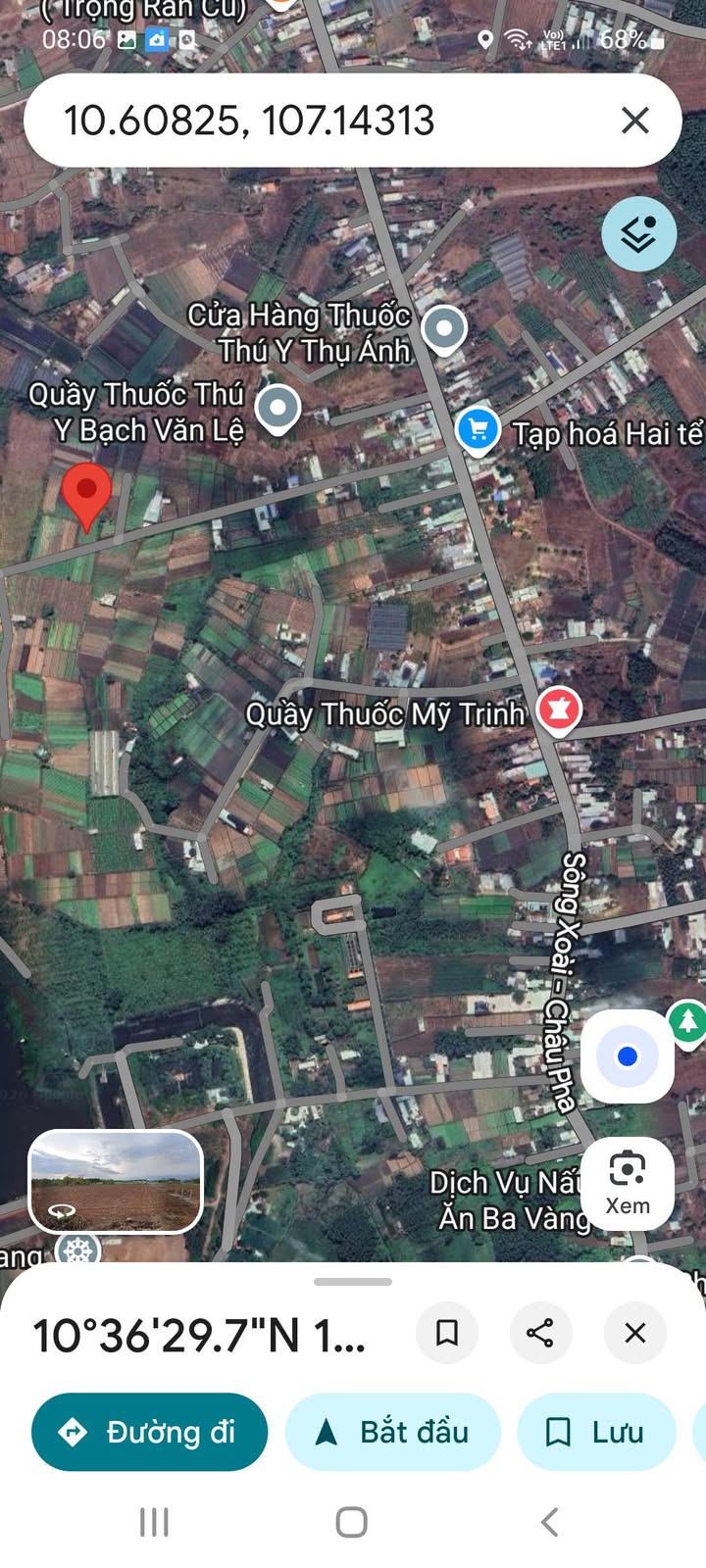Select Cửa Hàng Thuốc Thú Y Thụ Ánh pin
Image resolution: width=706 pixels, height=1568 pixels.
coord(444,328)
